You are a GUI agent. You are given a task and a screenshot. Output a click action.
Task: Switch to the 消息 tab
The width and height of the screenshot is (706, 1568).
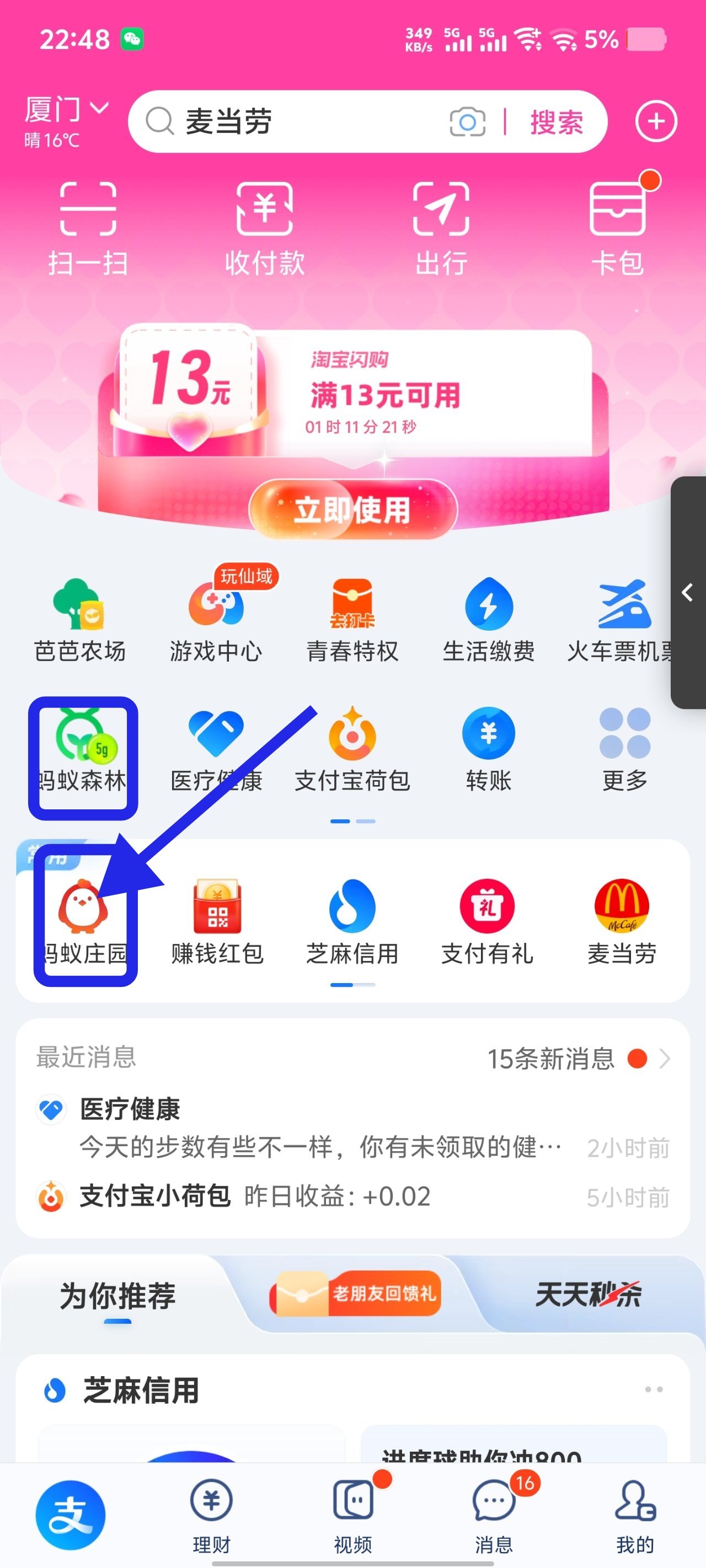click(x=494, y=1514)
